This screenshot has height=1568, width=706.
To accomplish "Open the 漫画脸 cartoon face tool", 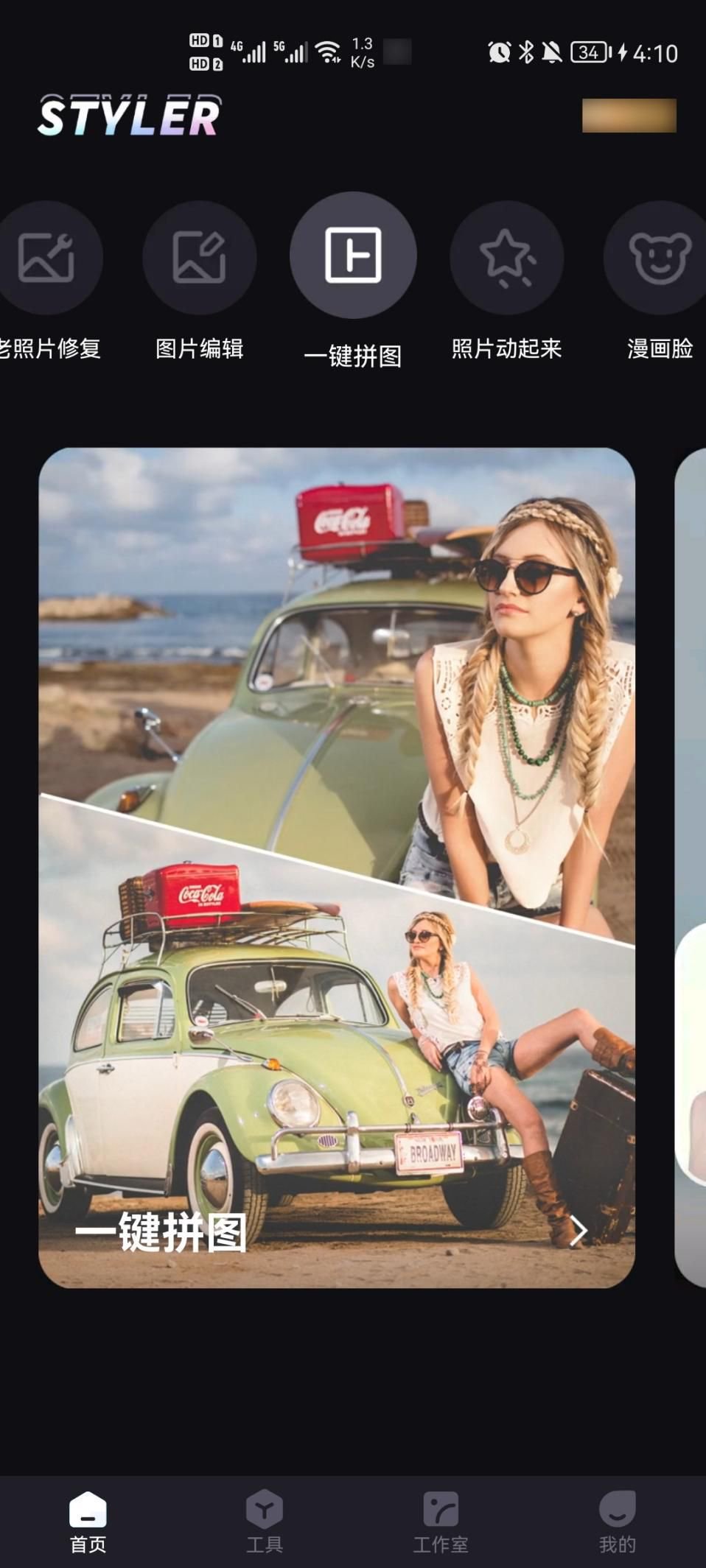I will tap(658, 258).
